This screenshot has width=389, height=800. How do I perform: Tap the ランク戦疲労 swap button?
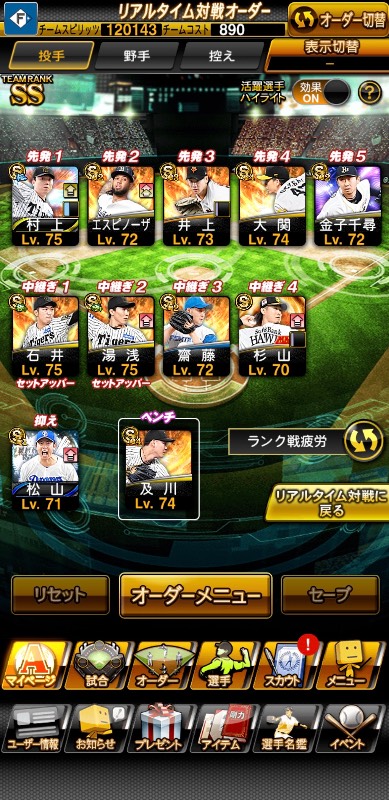[364, 441]
